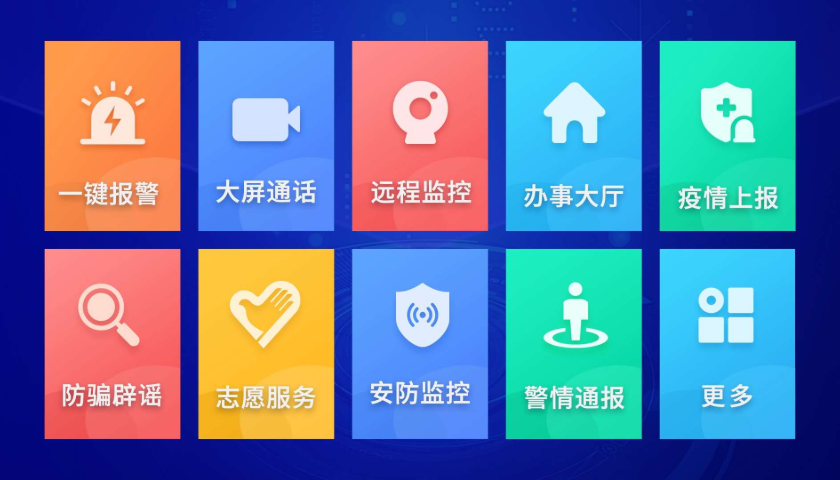Open 大屏通话 video call tile
The width and height of the screenshot is (840, 480).
click(x=266, y=136)
